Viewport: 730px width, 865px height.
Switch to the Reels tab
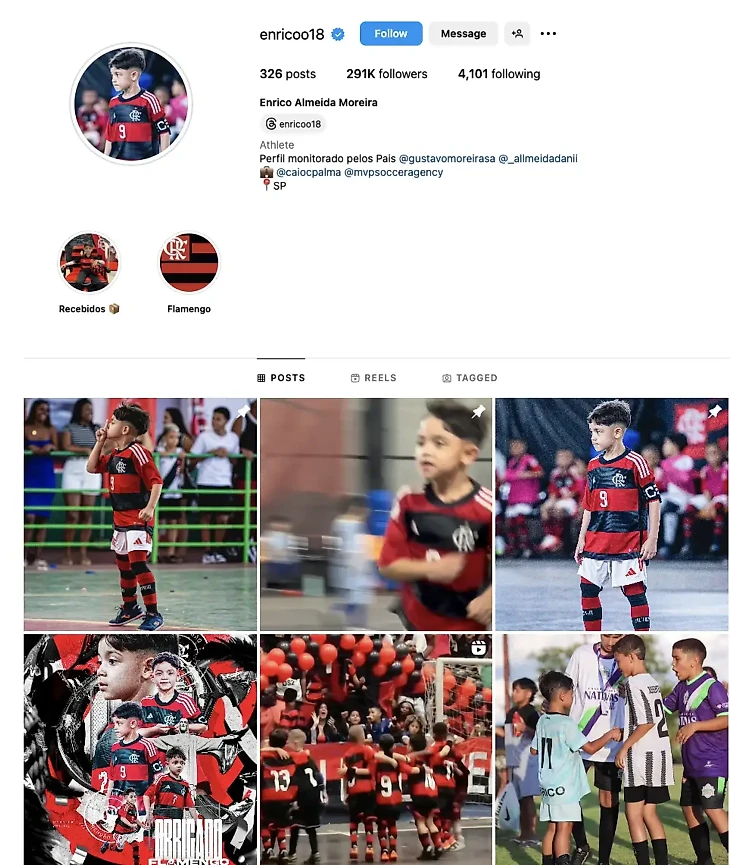pyautogui.click(x=373, y=378)
